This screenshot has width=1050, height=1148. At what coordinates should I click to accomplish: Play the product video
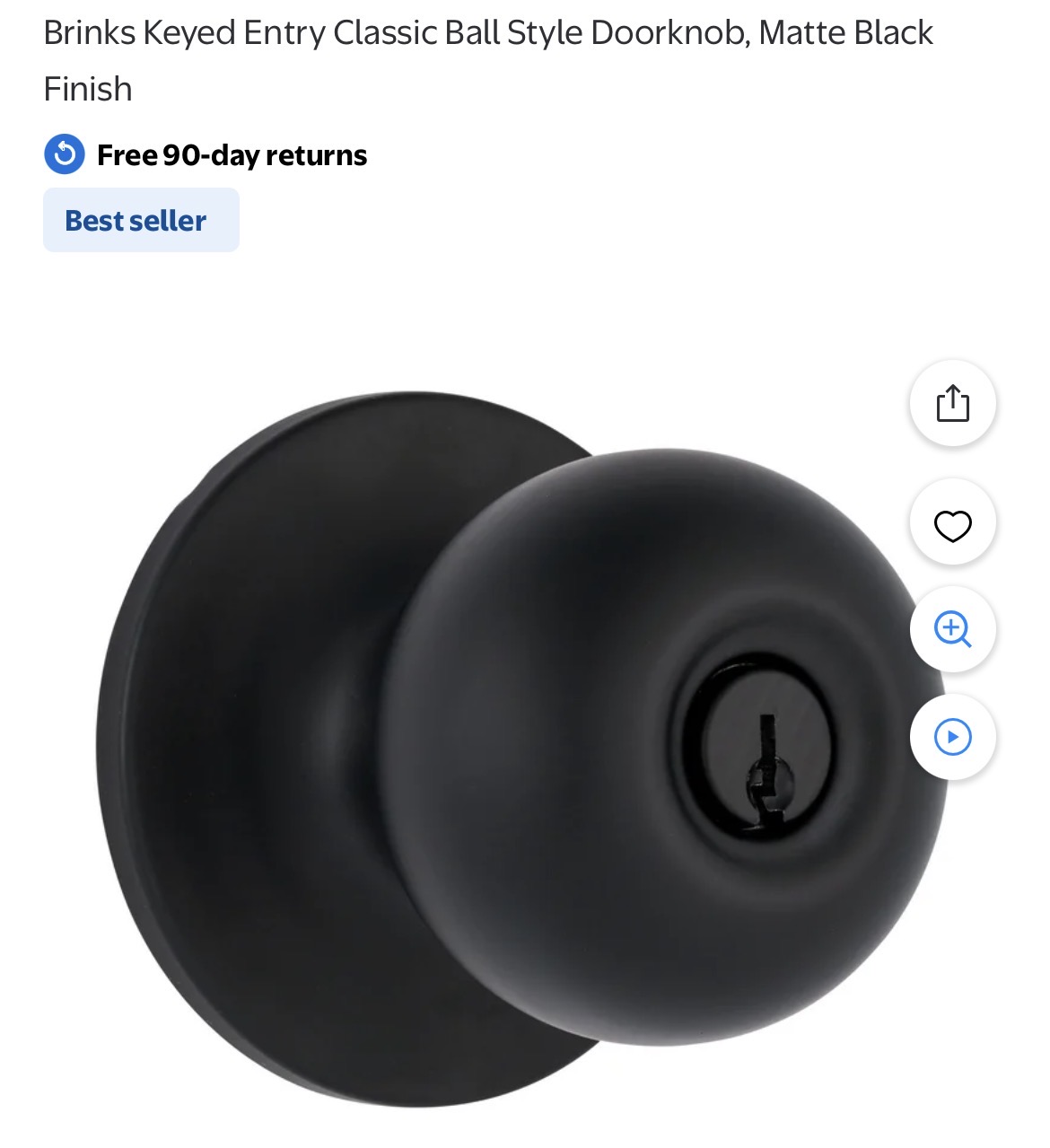952,737
